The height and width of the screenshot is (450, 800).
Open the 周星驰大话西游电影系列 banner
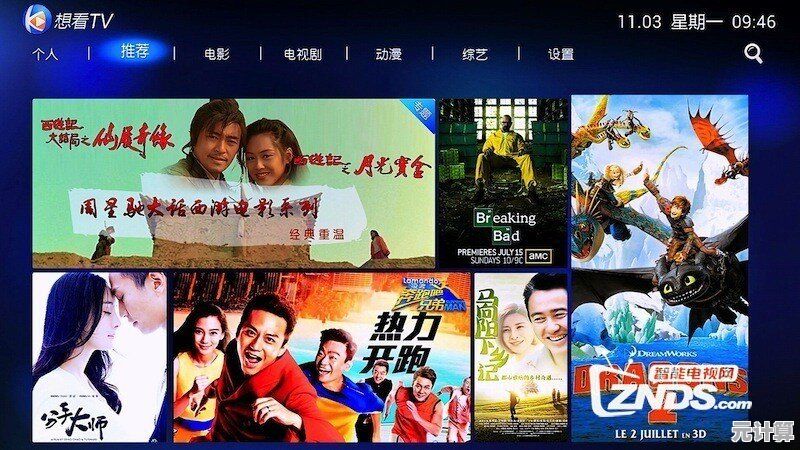(233, 182)
